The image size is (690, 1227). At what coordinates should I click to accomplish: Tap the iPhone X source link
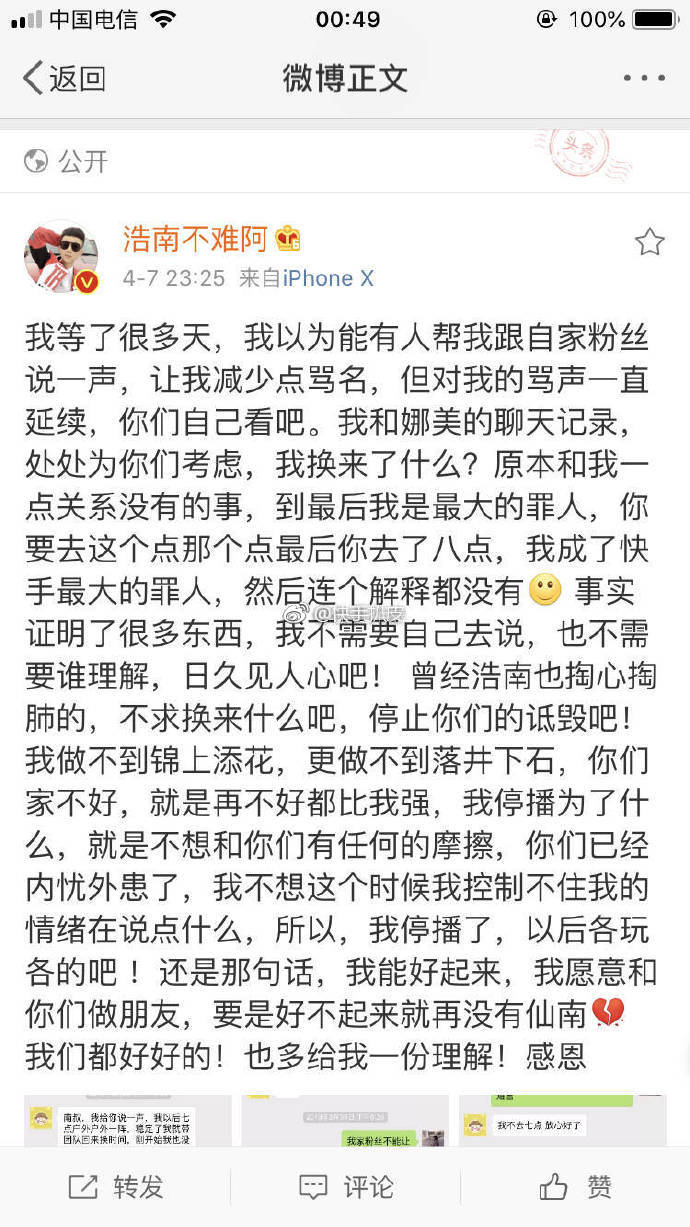(x=328, y=278)
